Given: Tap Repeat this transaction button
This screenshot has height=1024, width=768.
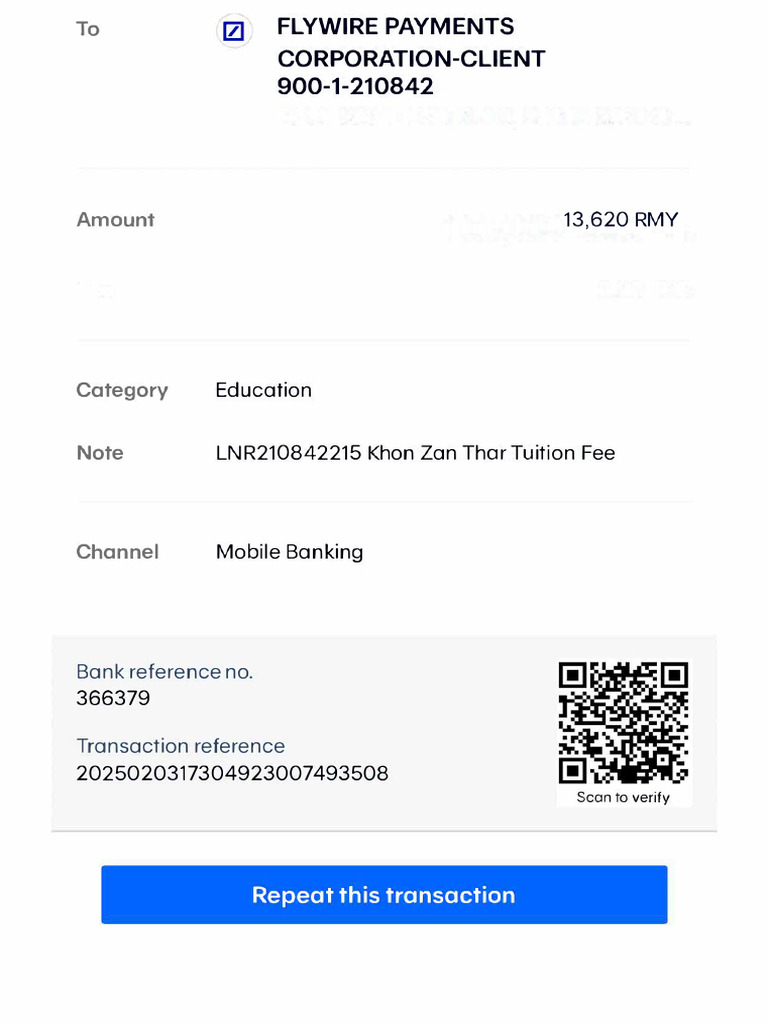Looking at the screenshot, I should coord(384,894).
